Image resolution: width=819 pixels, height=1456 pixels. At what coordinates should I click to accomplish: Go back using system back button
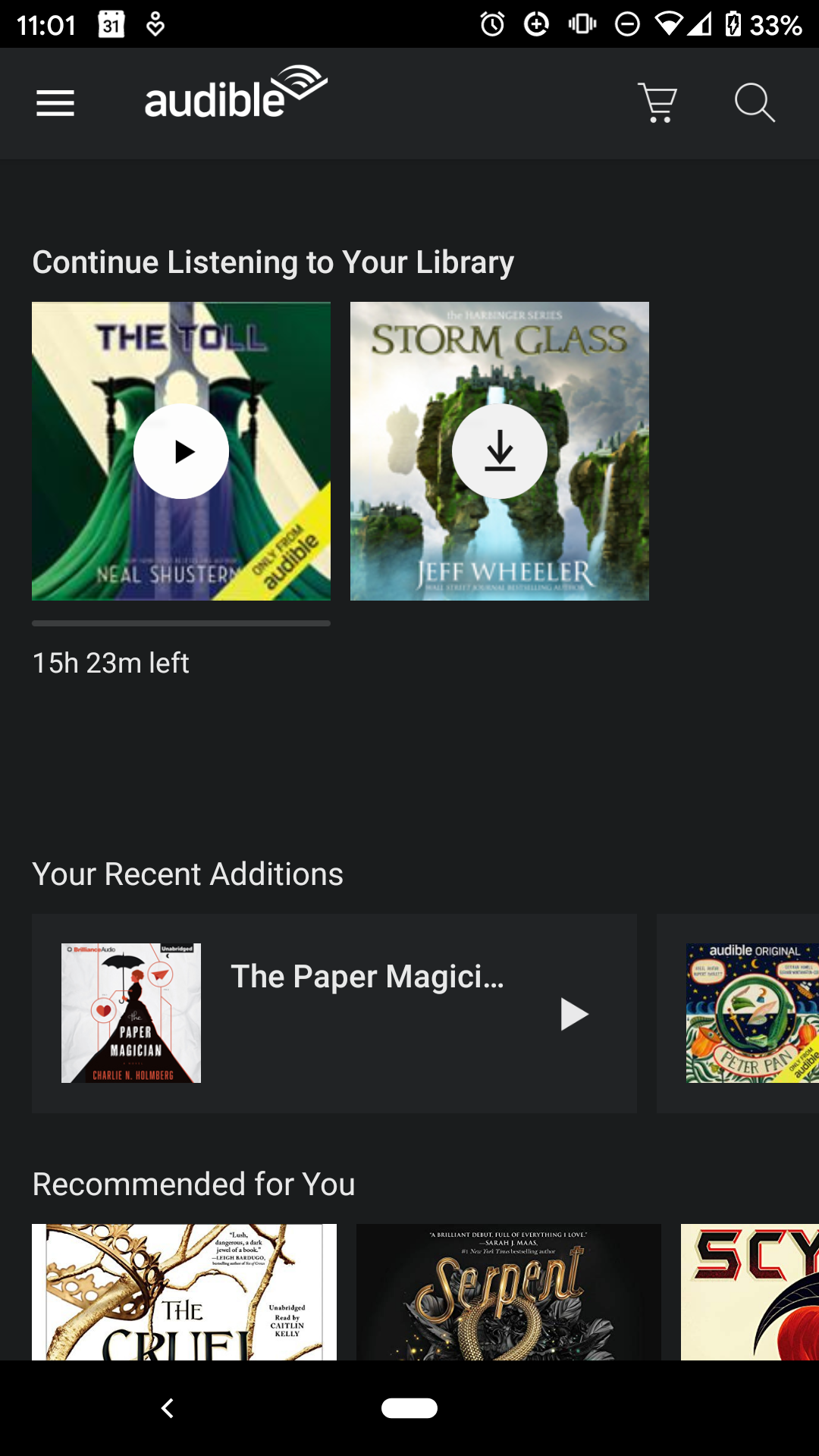click(x=168, y=1408)
